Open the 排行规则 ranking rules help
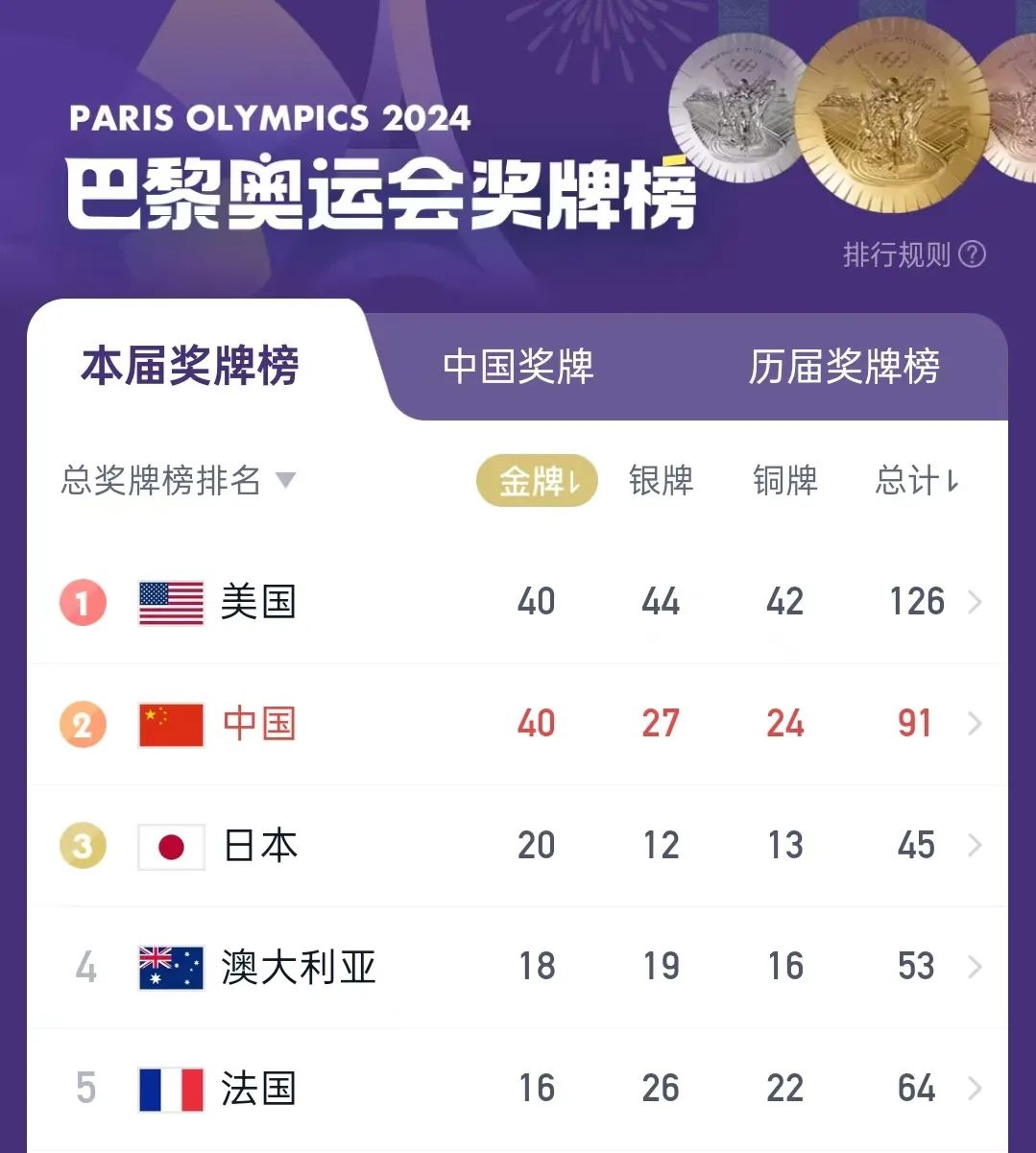Viewport: 1036px width, 1153px height. tap(913, 254)
